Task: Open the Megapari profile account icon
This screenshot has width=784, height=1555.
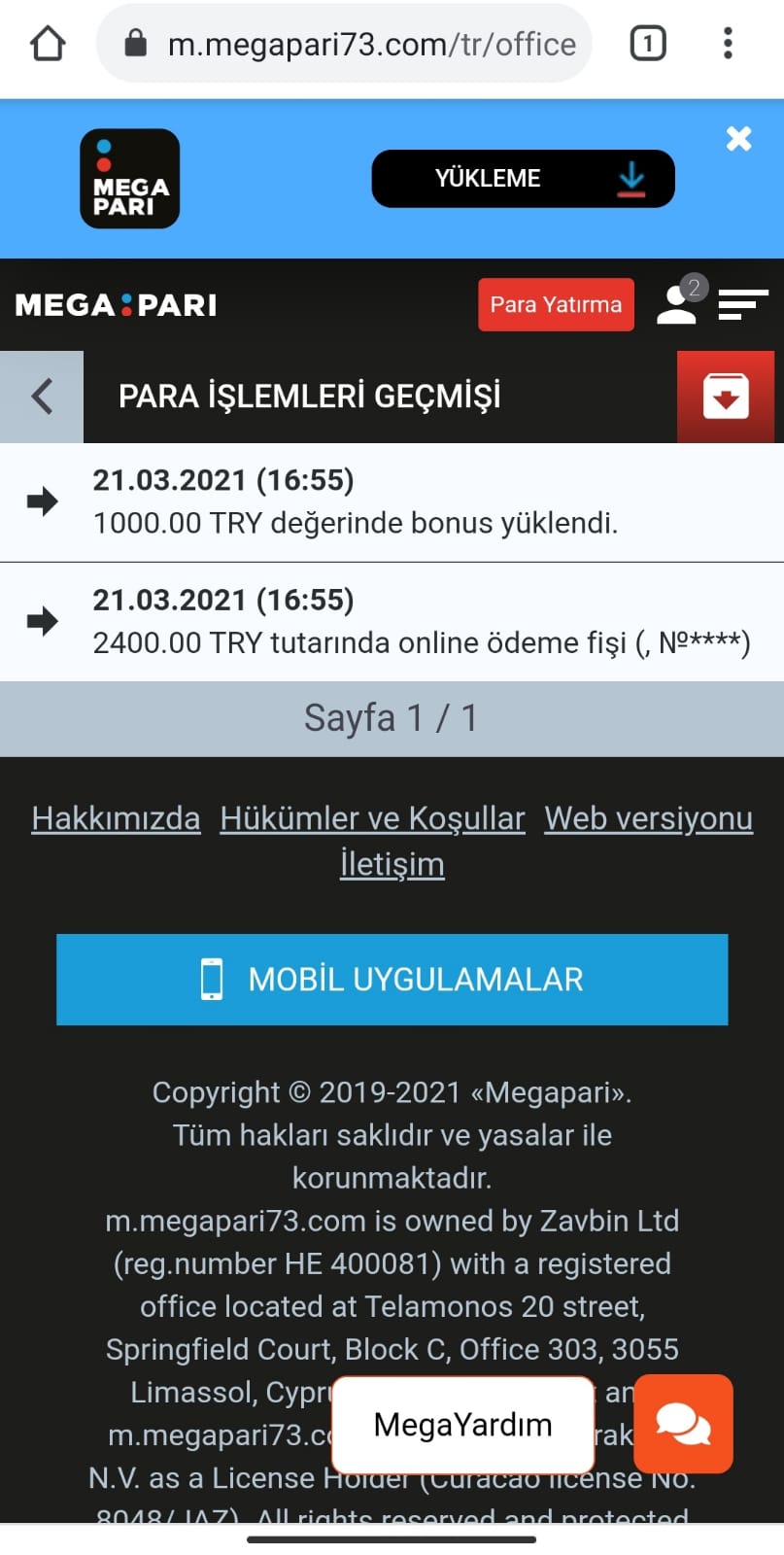Action: coord(678,306)
